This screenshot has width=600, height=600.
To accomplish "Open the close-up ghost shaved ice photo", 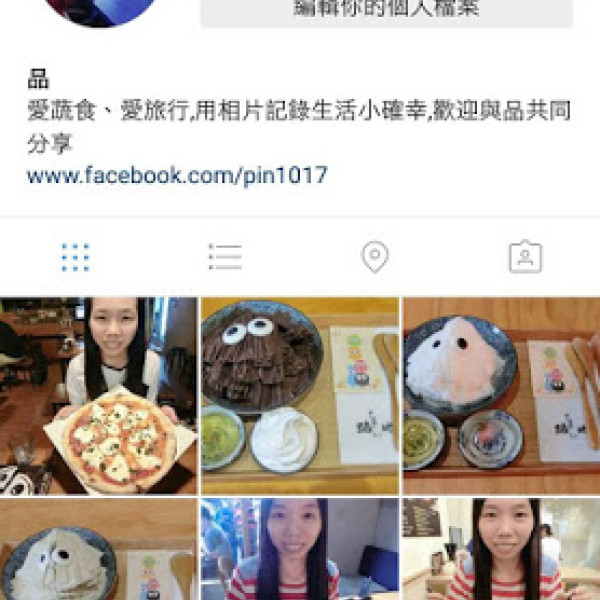I will point(98,550).
